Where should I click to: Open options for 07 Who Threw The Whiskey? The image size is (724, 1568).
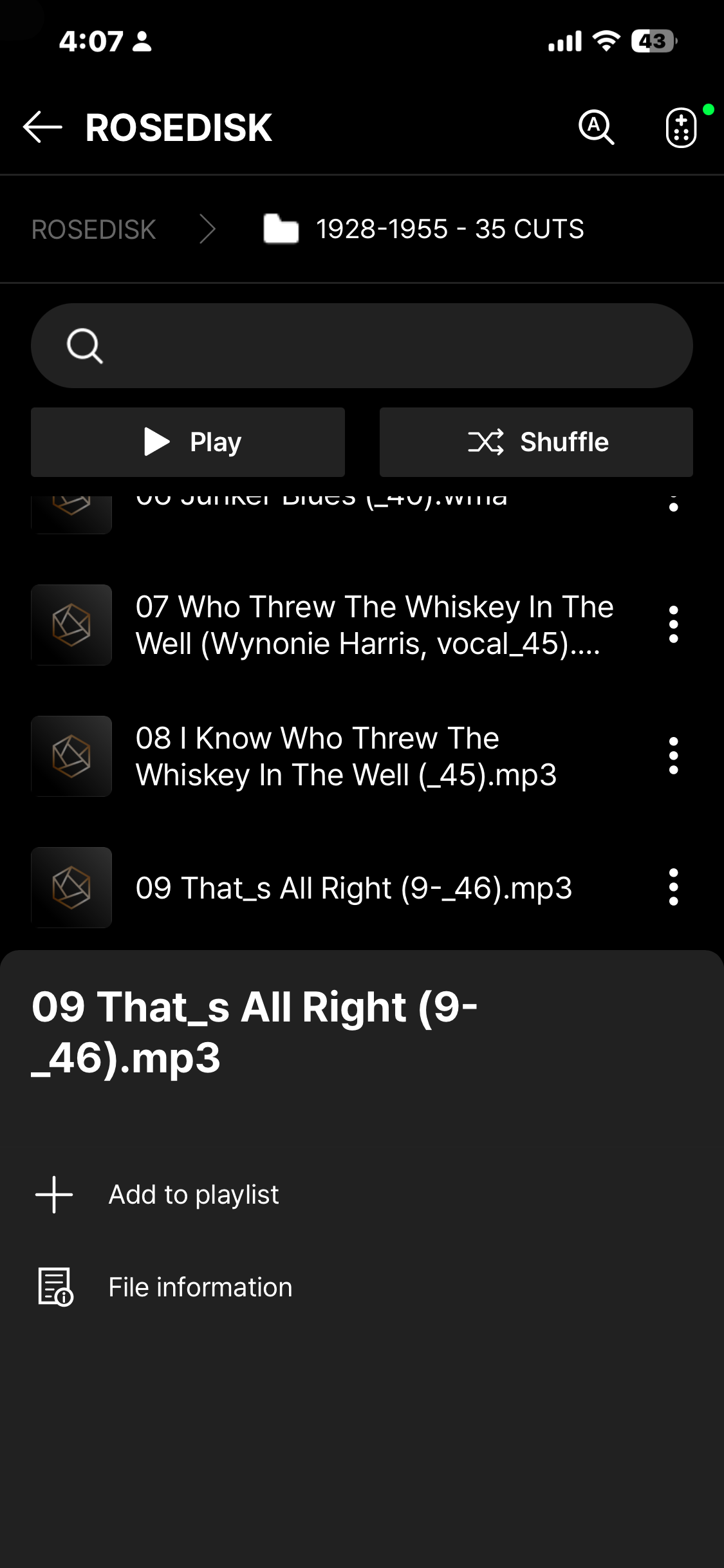[673, 624]
